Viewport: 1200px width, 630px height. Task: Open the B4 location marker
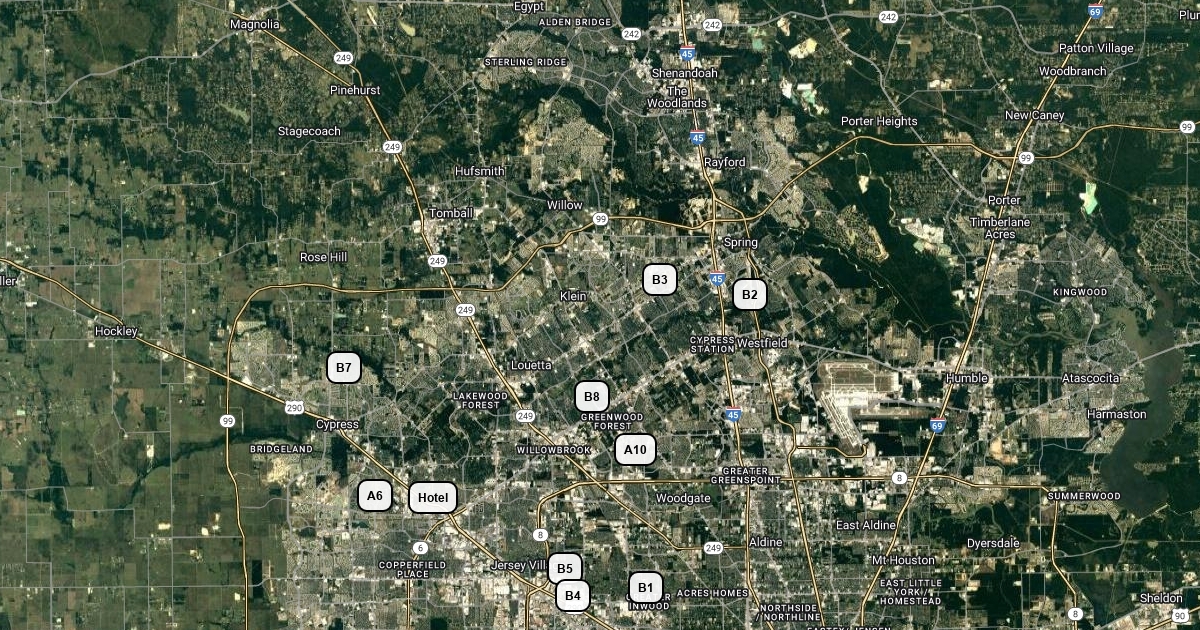point(573,596)
